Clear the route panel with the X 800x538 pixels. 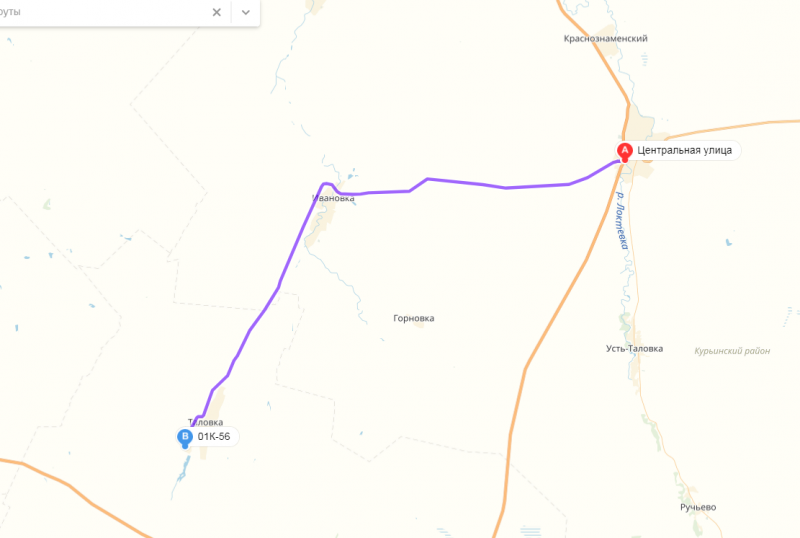pyautogui.click(x=217, y=12)
